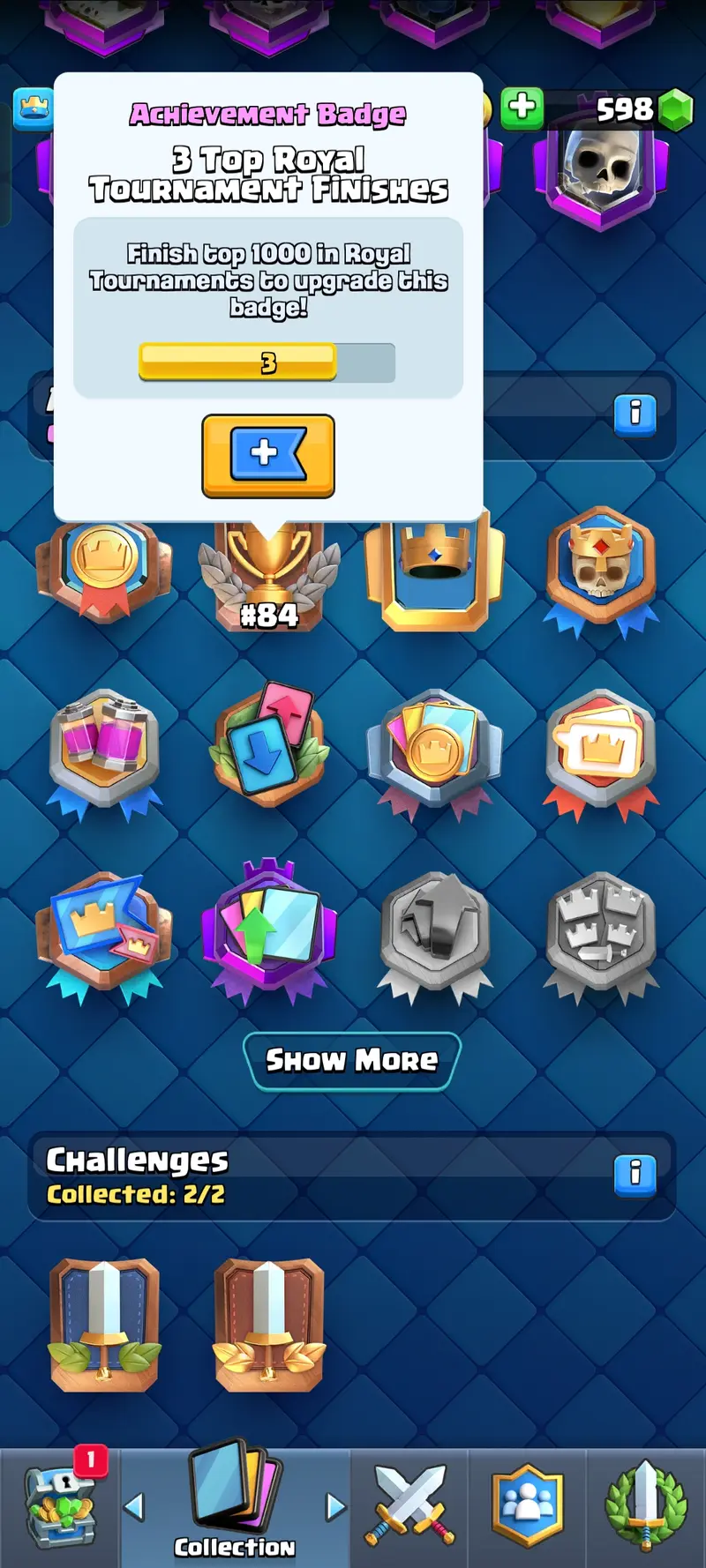The height and width of the screenshot is (1568, 706).
Task: Tap the pin badge button in popup
Action: coord(268,455)
